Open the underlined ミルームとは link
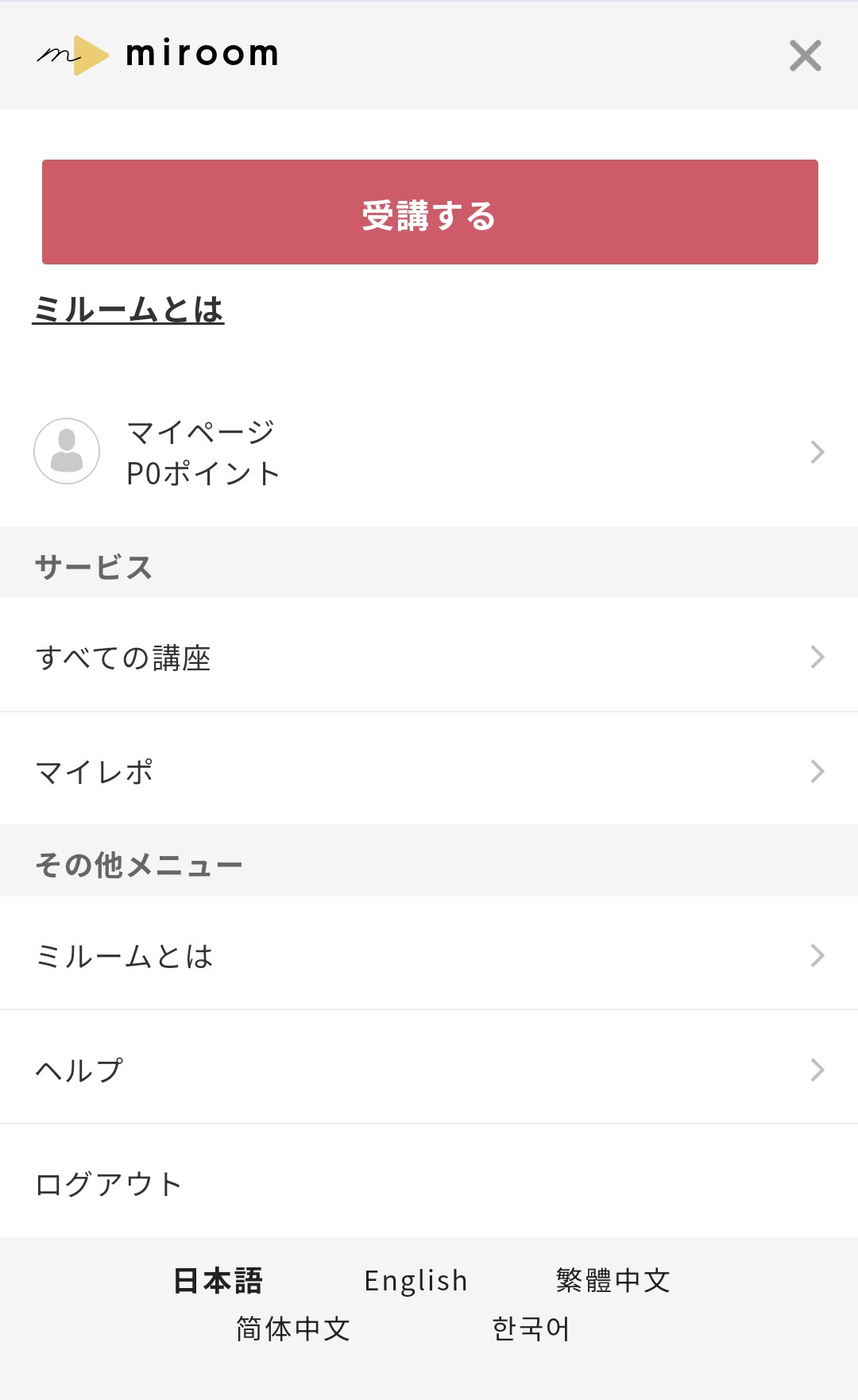This screenshot has width=858, height=1400. (x=128, y=309)
